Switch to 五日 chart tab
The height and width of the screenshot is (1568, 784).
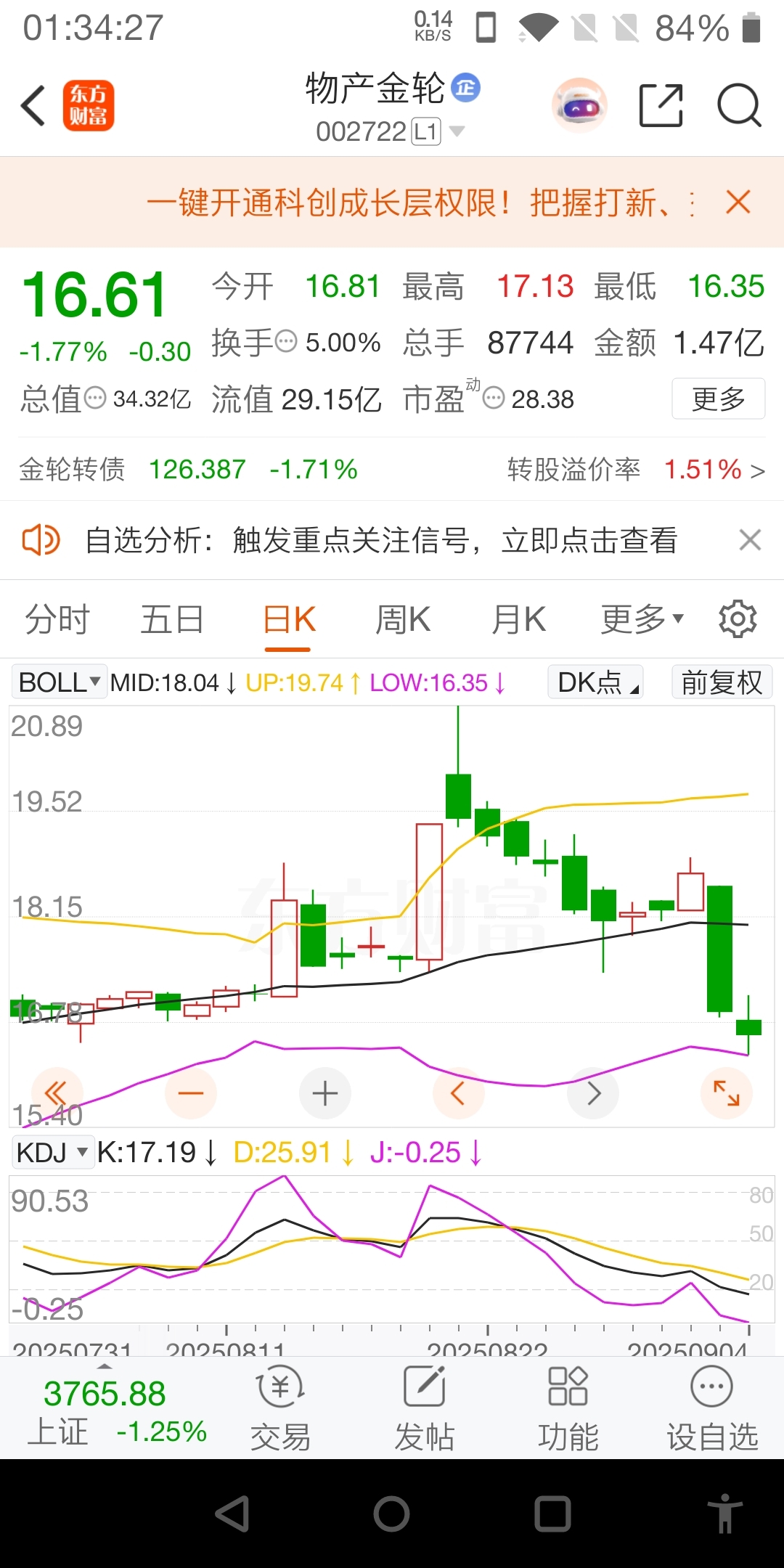click(x=172, y=620)
